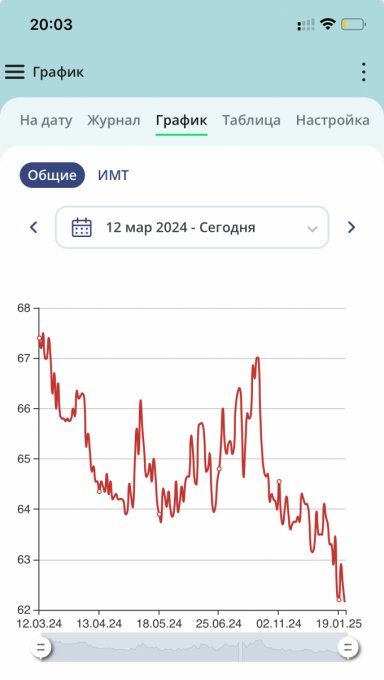Screen dimensions: 384x680
Task: Switch to the Журнал tab
Action: 114,120
